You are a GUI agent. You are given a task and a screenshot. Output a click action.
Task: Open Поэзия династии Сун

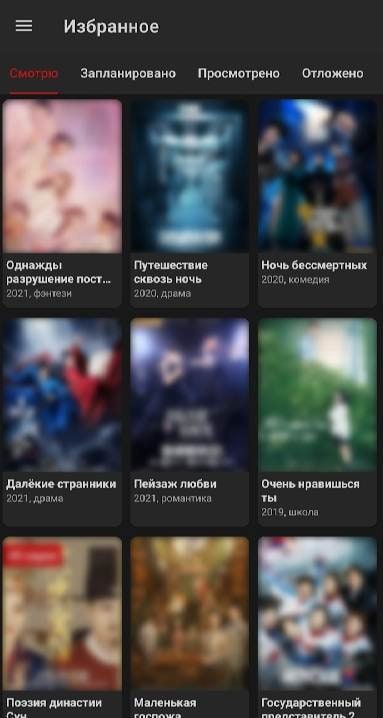62,627
